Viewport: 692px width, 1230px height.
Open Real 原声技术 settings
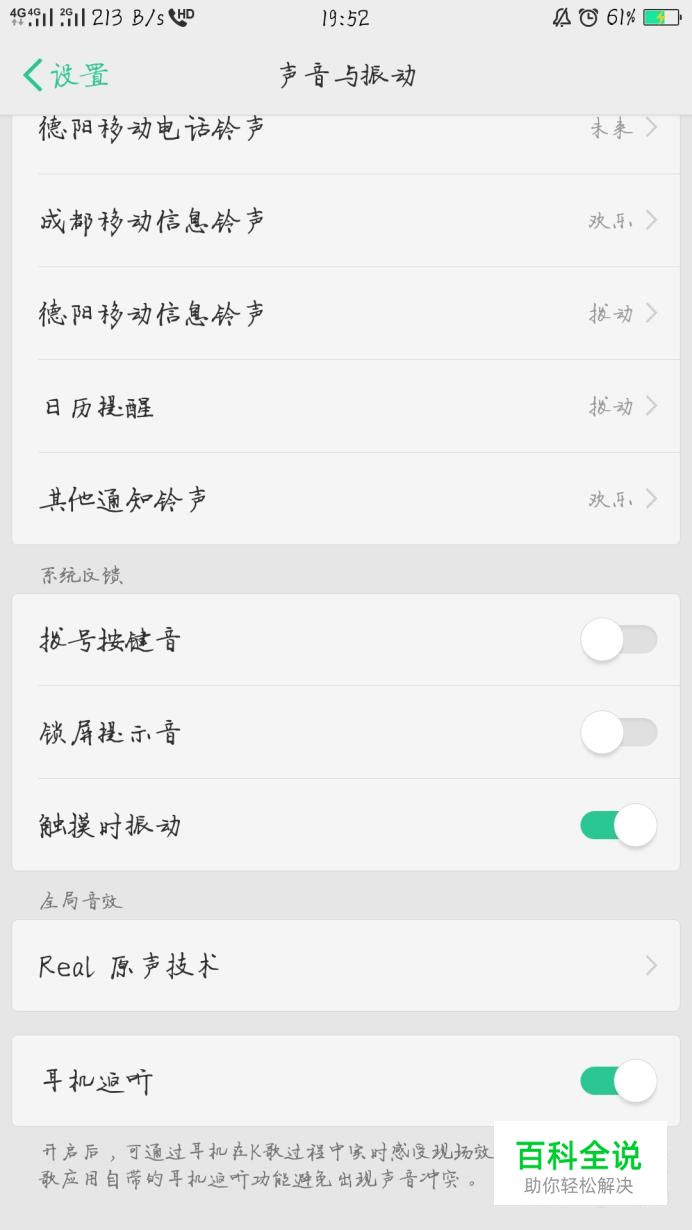click(346, 966)
